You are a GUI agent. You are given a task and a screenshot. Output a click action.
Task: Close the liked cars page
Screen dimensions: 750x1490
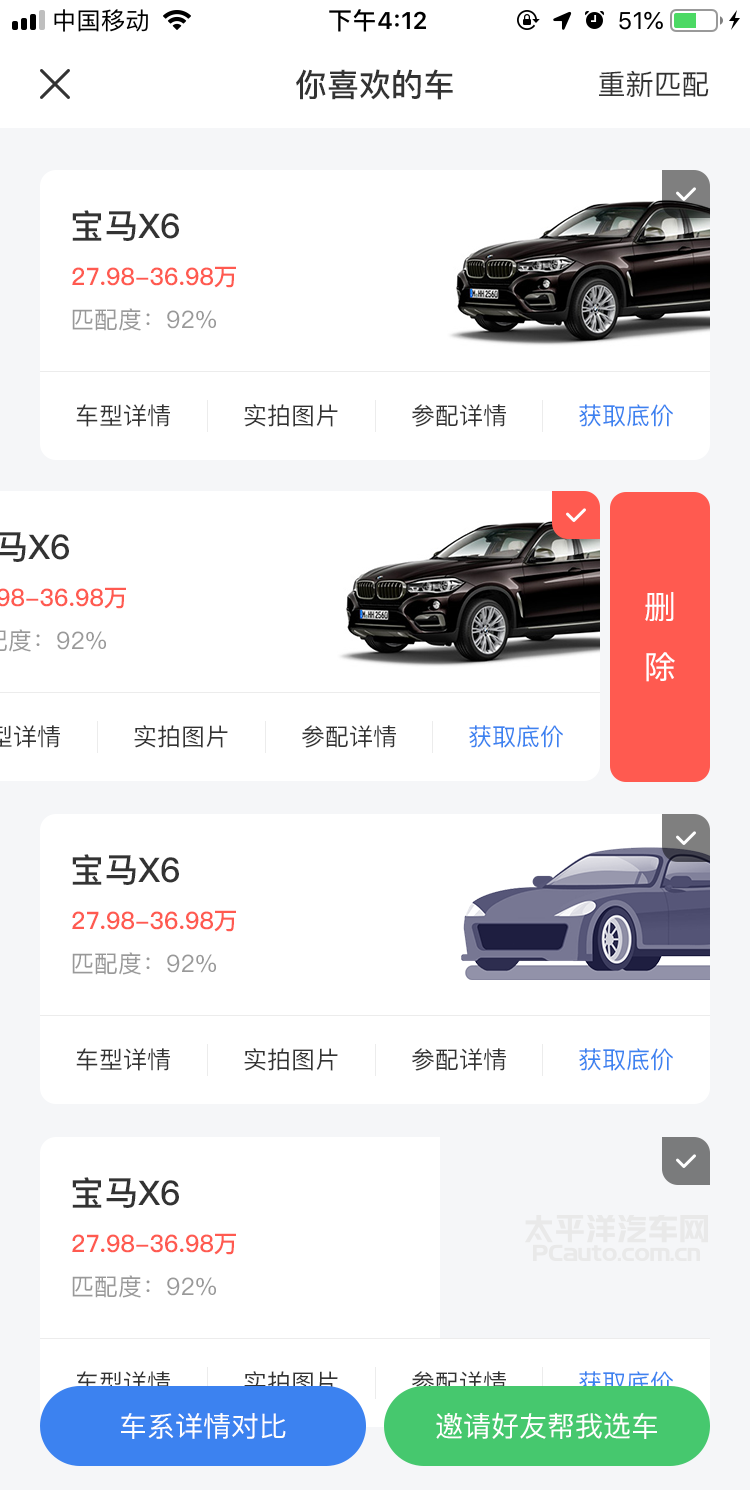pyautogui.click(x=55, y=84)
